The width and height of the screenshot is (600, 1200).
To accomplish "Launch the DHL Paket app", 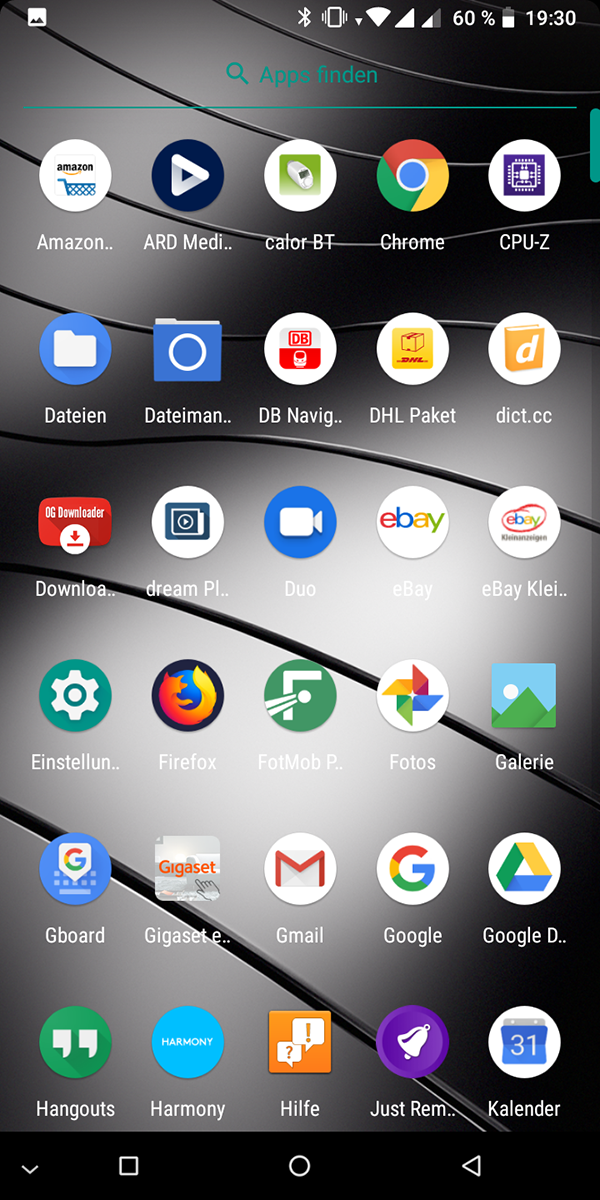I will click(x=412, y=350).
